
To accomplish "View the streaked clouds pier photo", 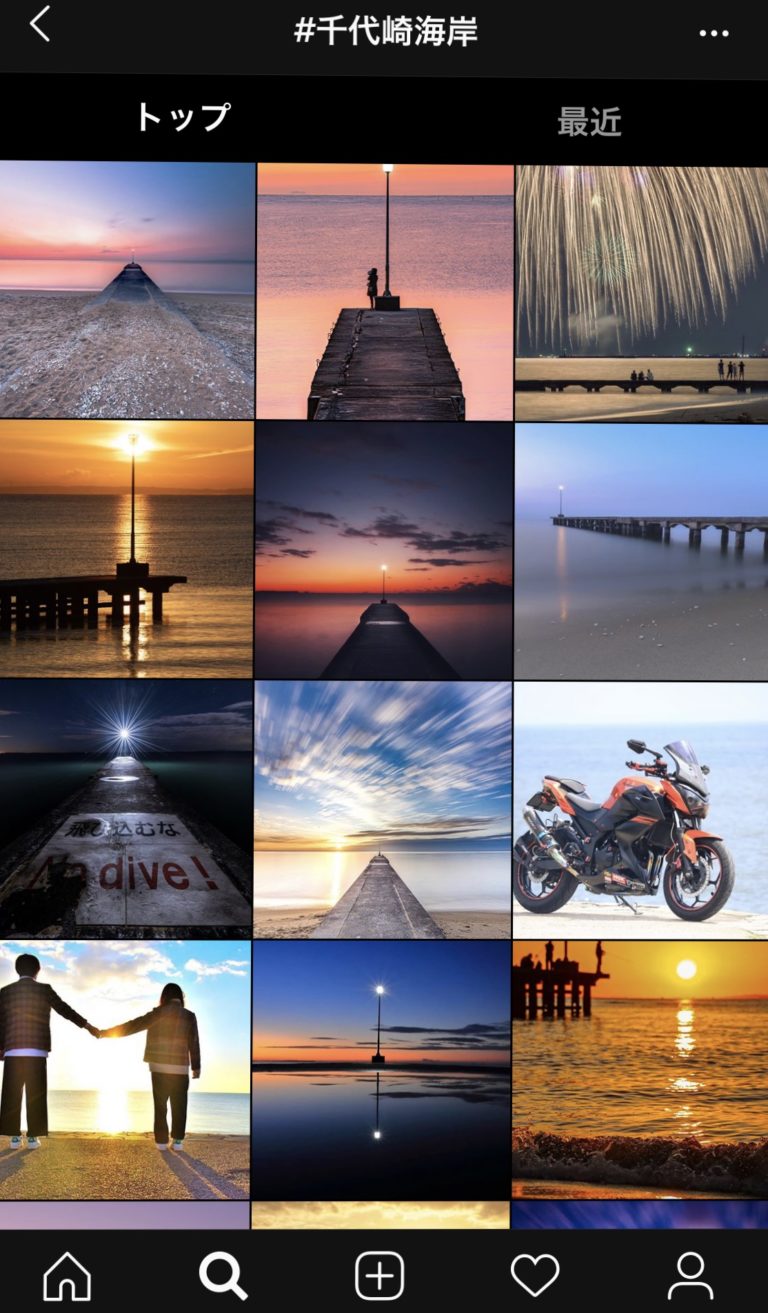I will coord(383,810).
